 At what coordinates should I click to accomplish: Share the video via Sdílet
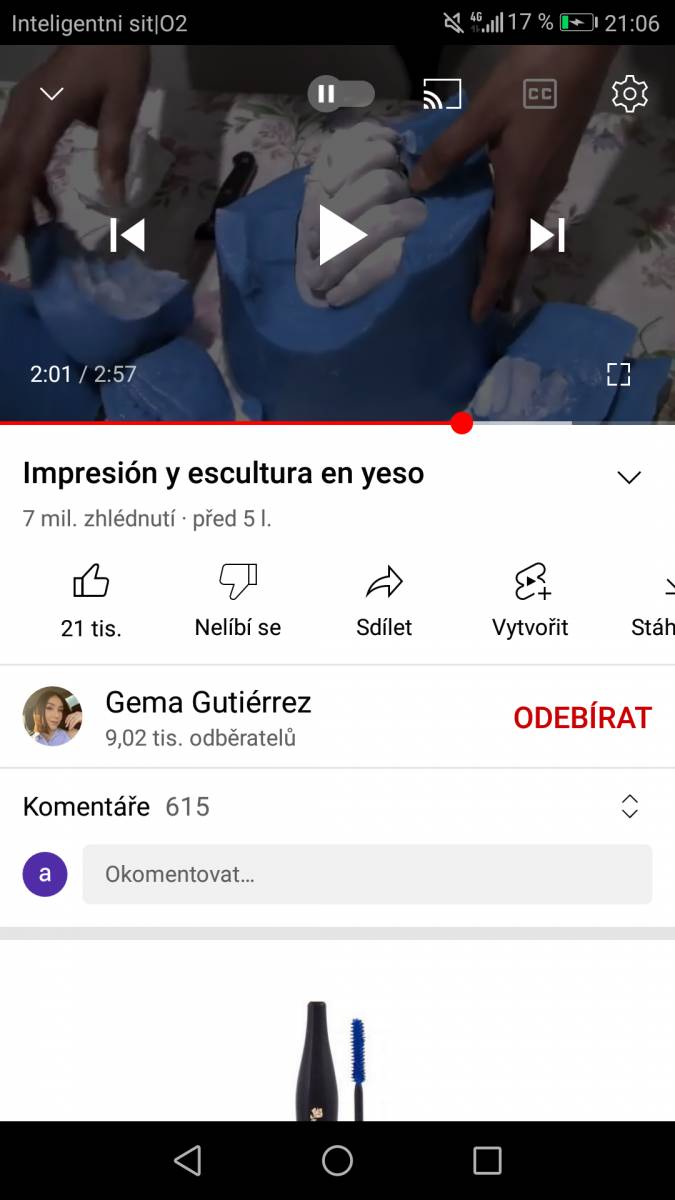[384, 600]
